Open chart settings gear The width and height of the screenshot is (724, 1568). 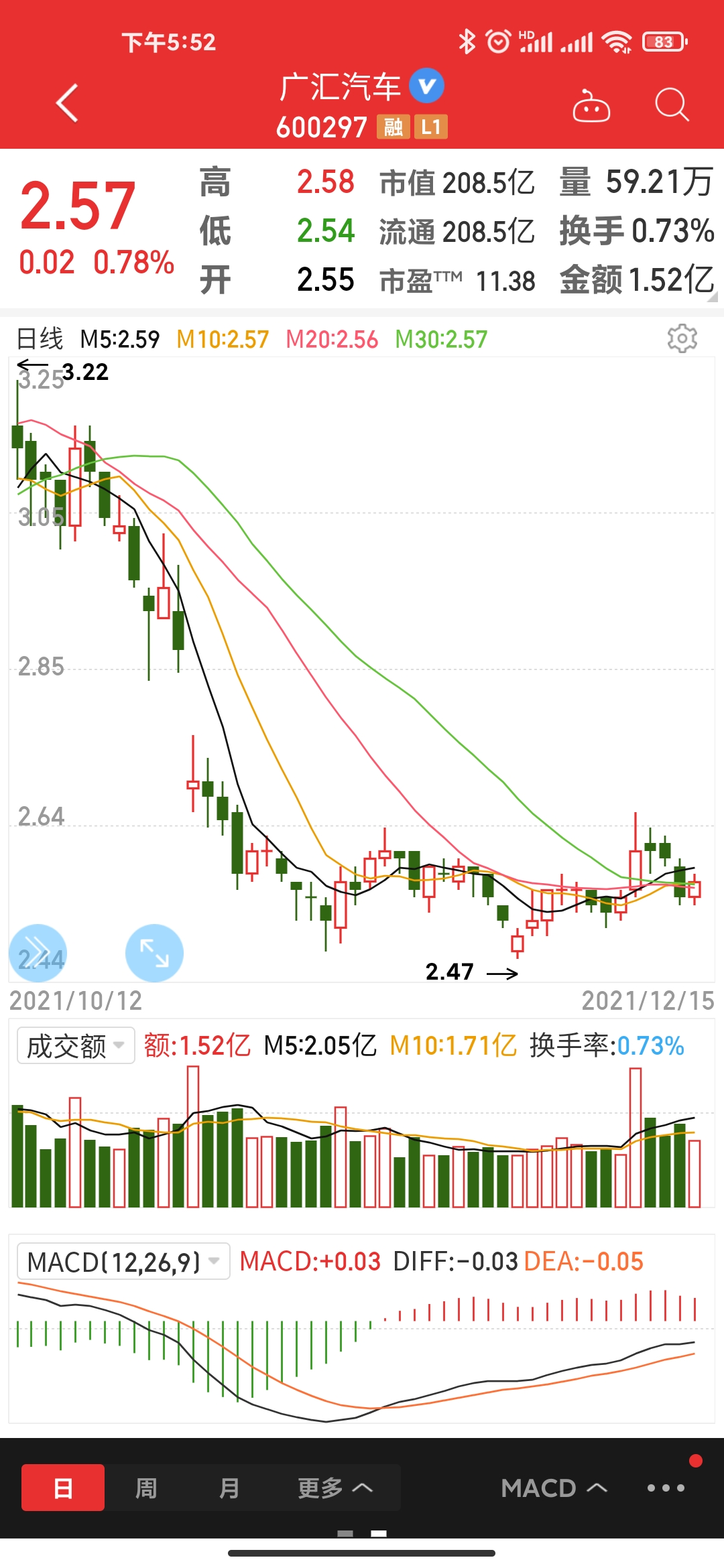tap(682, 339)
